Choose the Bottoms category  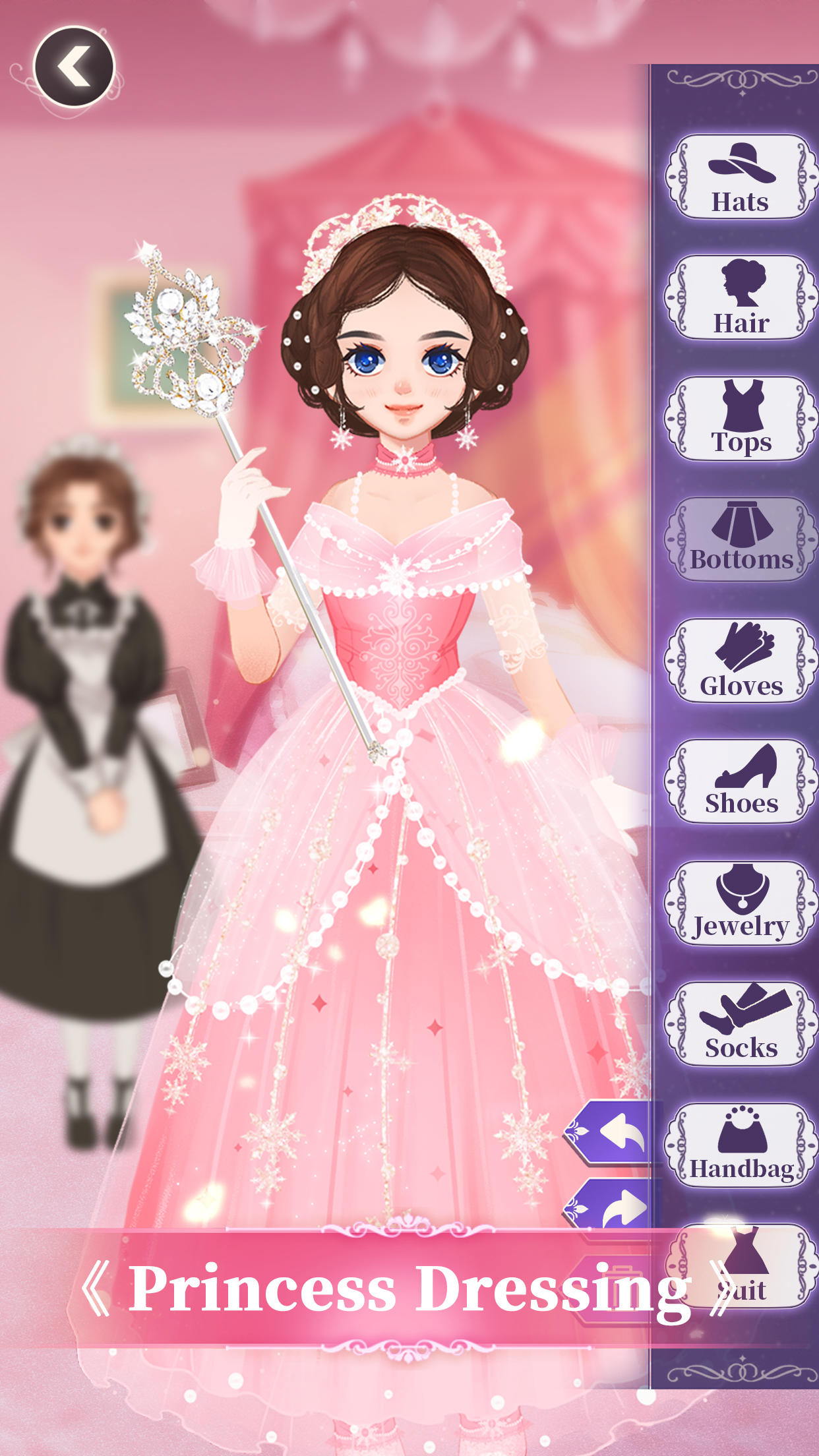coord(741,539)
